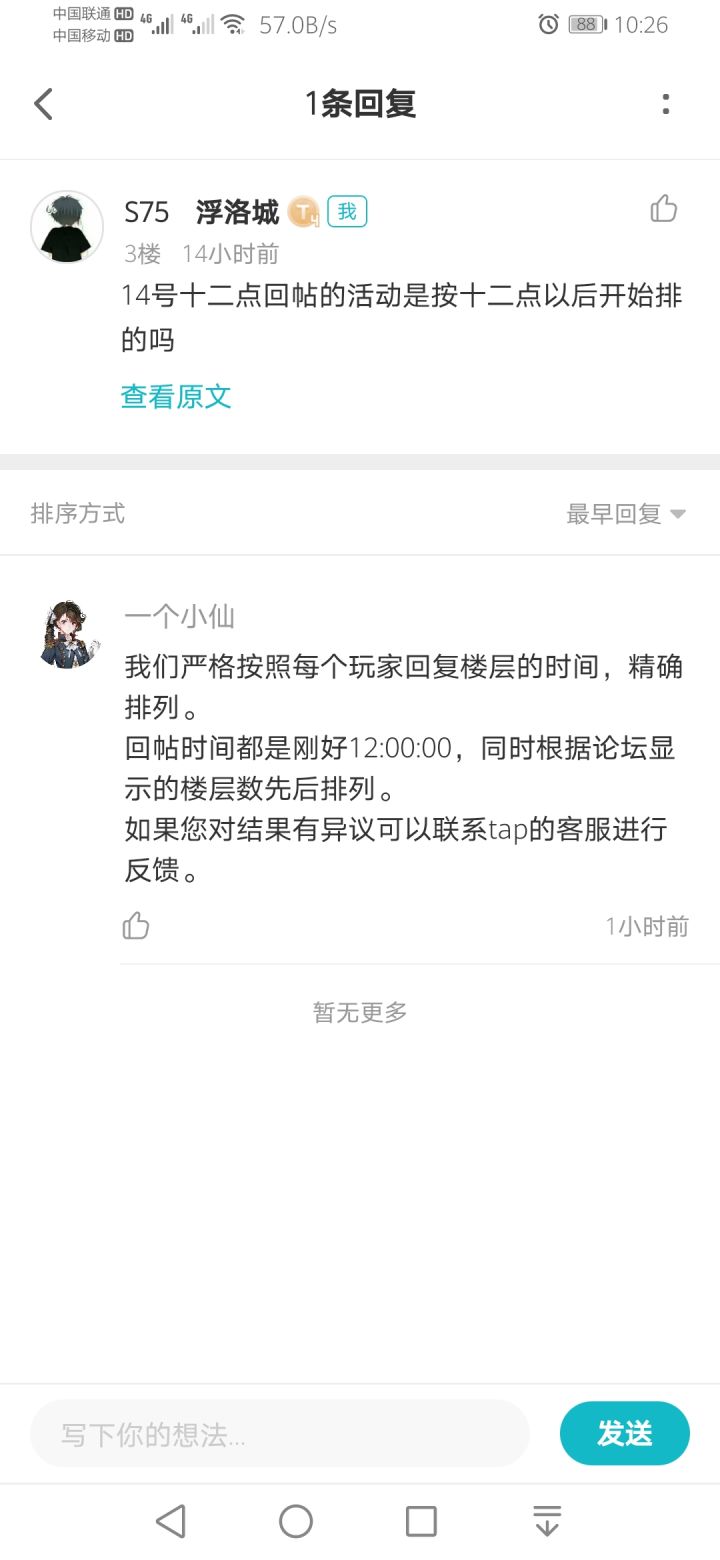This screenshot has height=1560, width=720.
Task: Go back using the top-left arrow
Action: click(x=43, y=104)
